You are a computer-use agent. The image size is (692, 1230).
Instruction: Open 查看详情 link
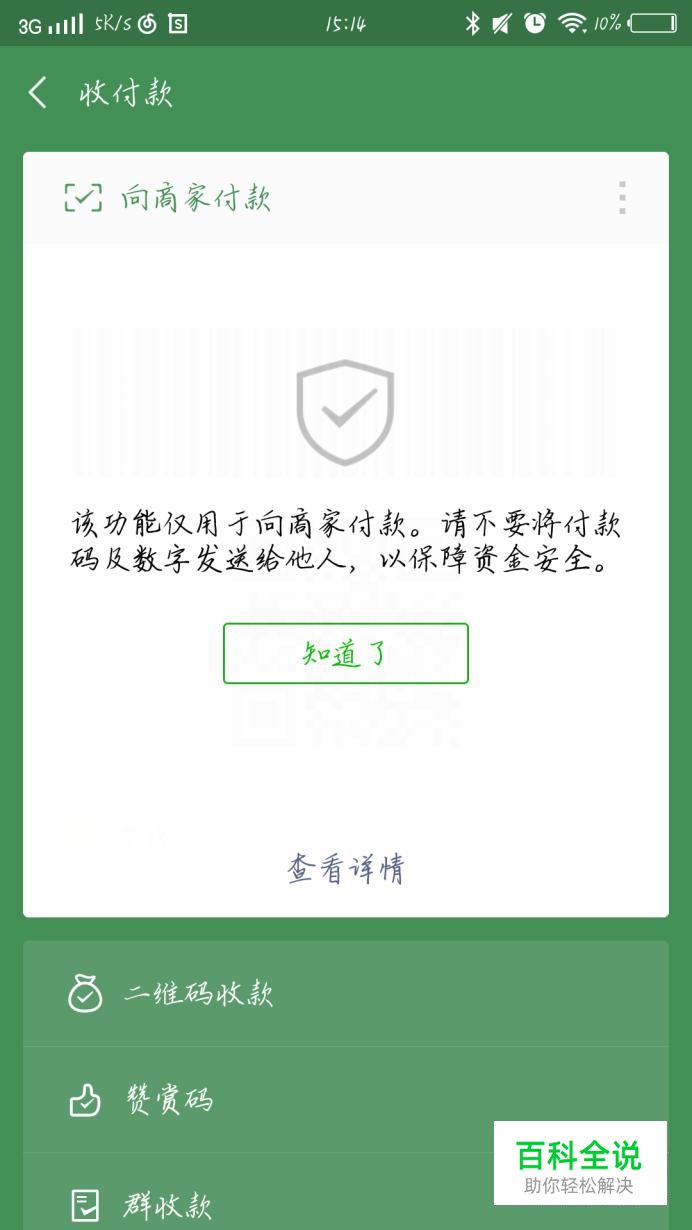tap(346, 869)
